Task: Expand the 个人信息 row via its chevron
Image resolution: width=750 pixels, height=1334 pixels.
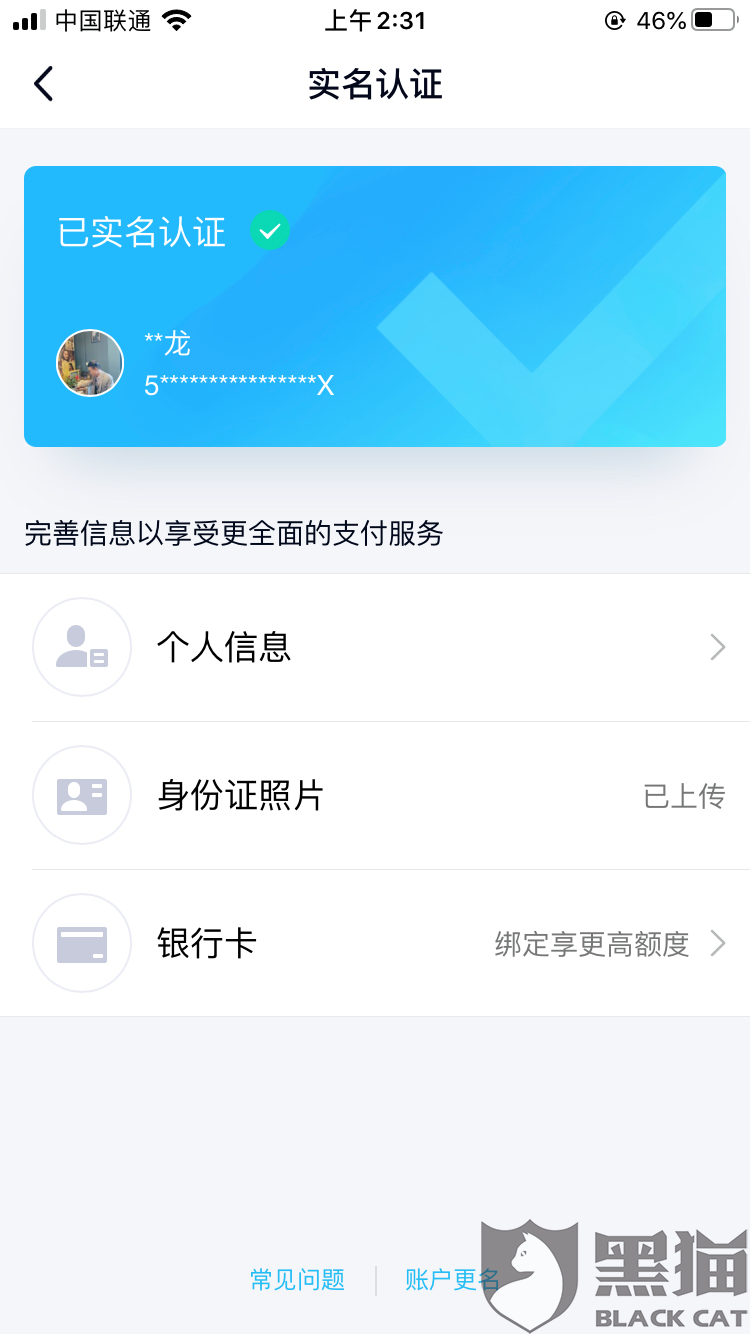Action: coord(717,647)
